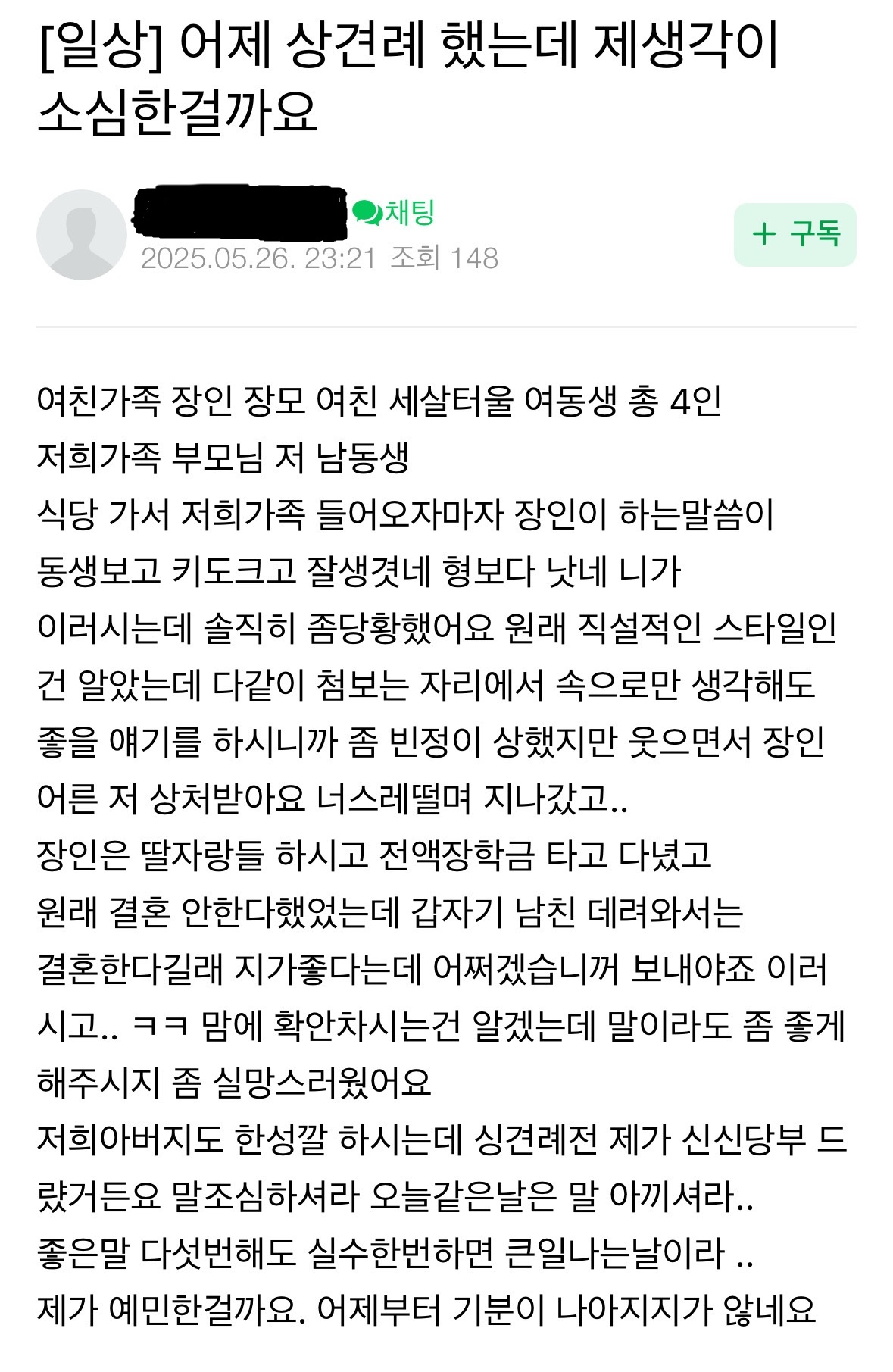Screen dimensions: 893x1372
Task: Start a chat via 채팅 link
Action: tap(395, 212)
